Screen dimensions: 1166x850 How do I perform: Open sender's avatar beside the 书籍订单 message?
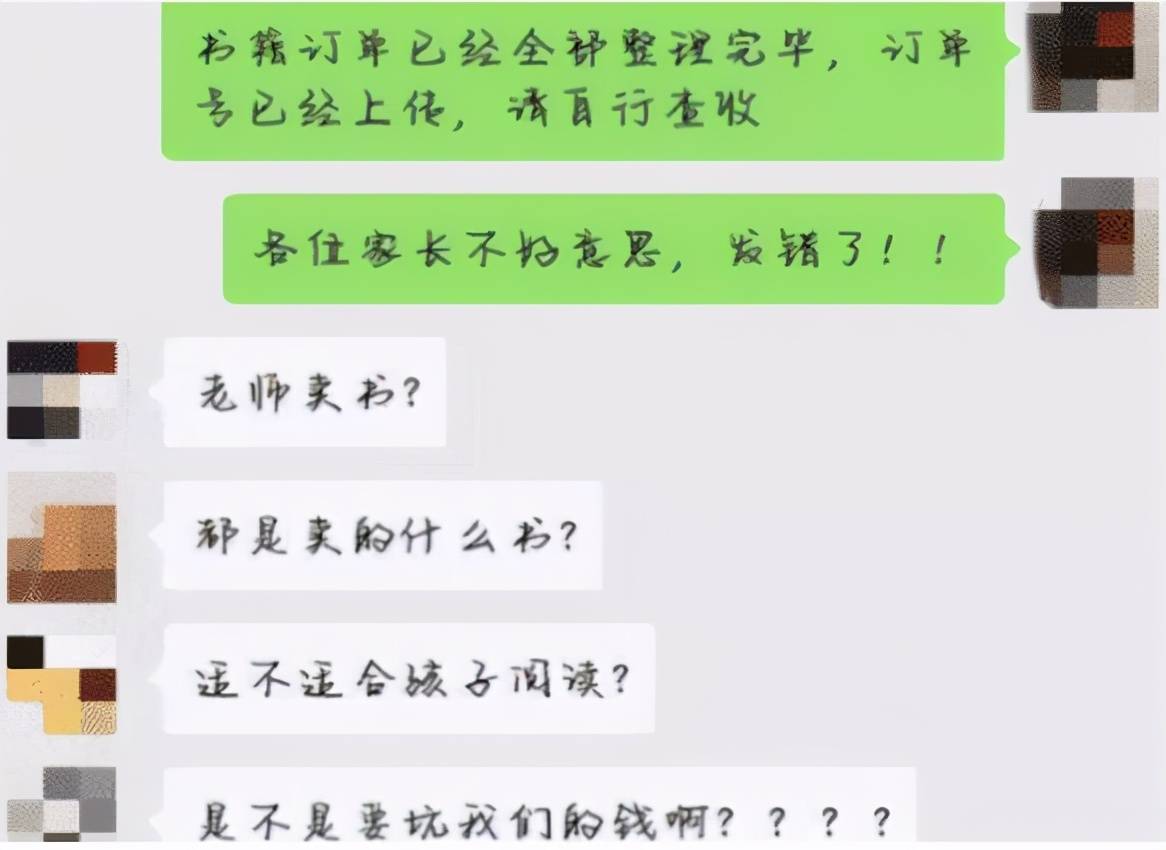tap(1081, 58)
